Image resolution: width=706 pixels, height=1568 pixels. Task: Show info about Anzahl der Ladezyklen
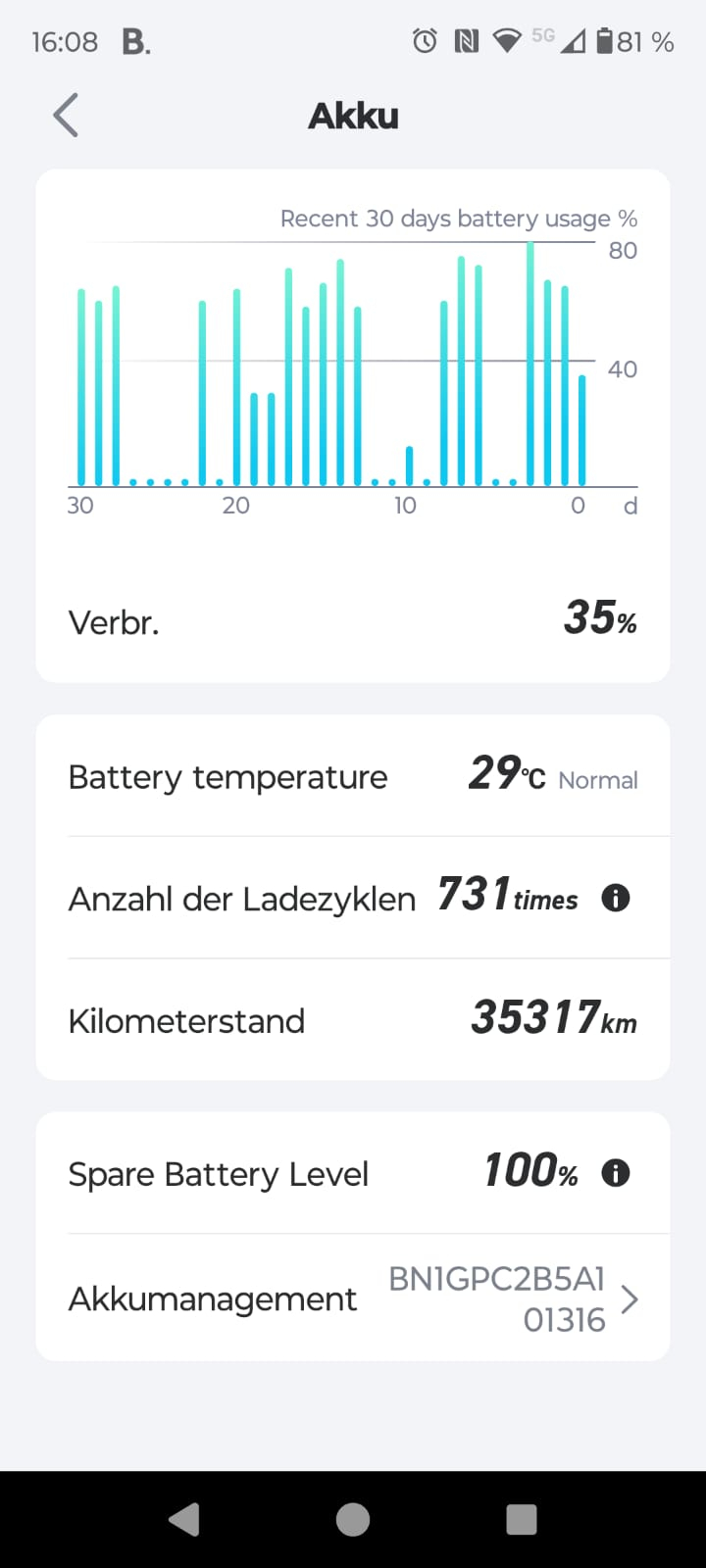click(x=615, y=898)
